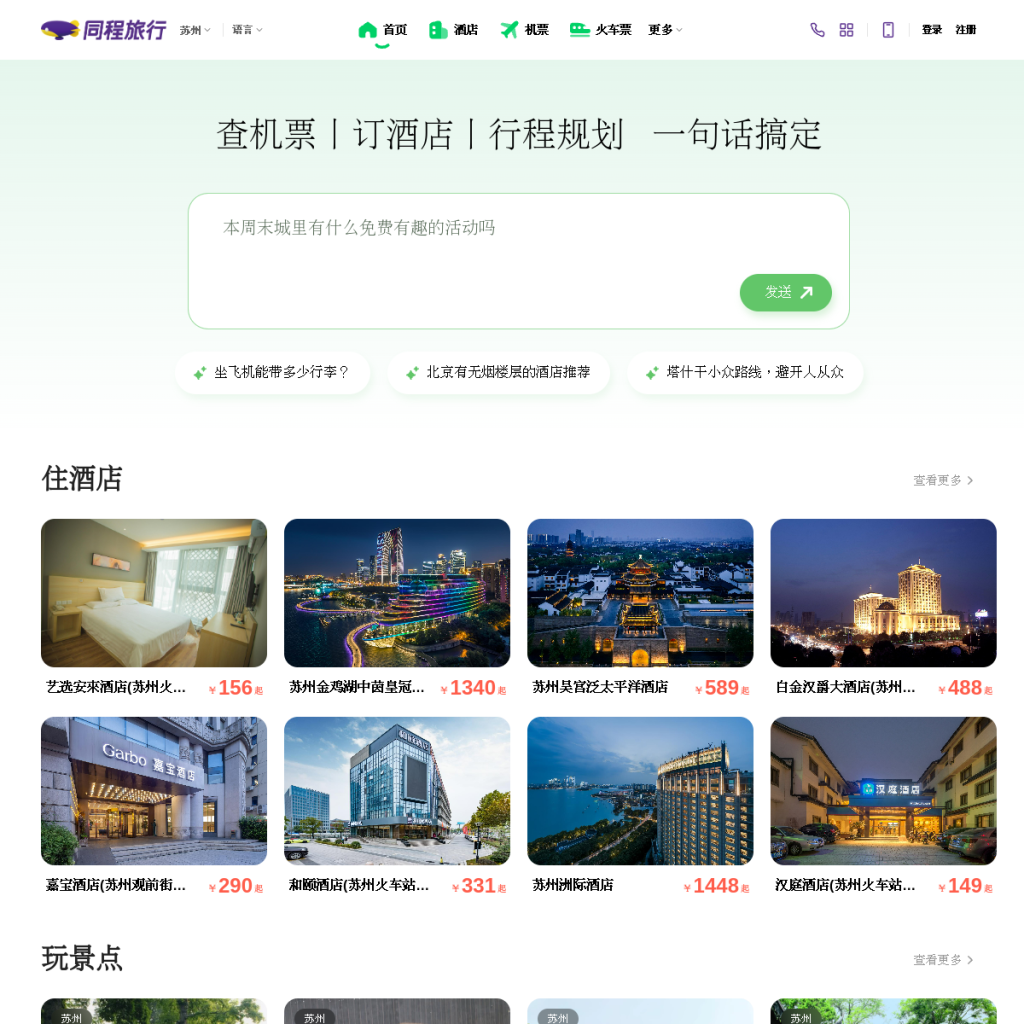Tap the mobile device icon

[x=888, y=30]
